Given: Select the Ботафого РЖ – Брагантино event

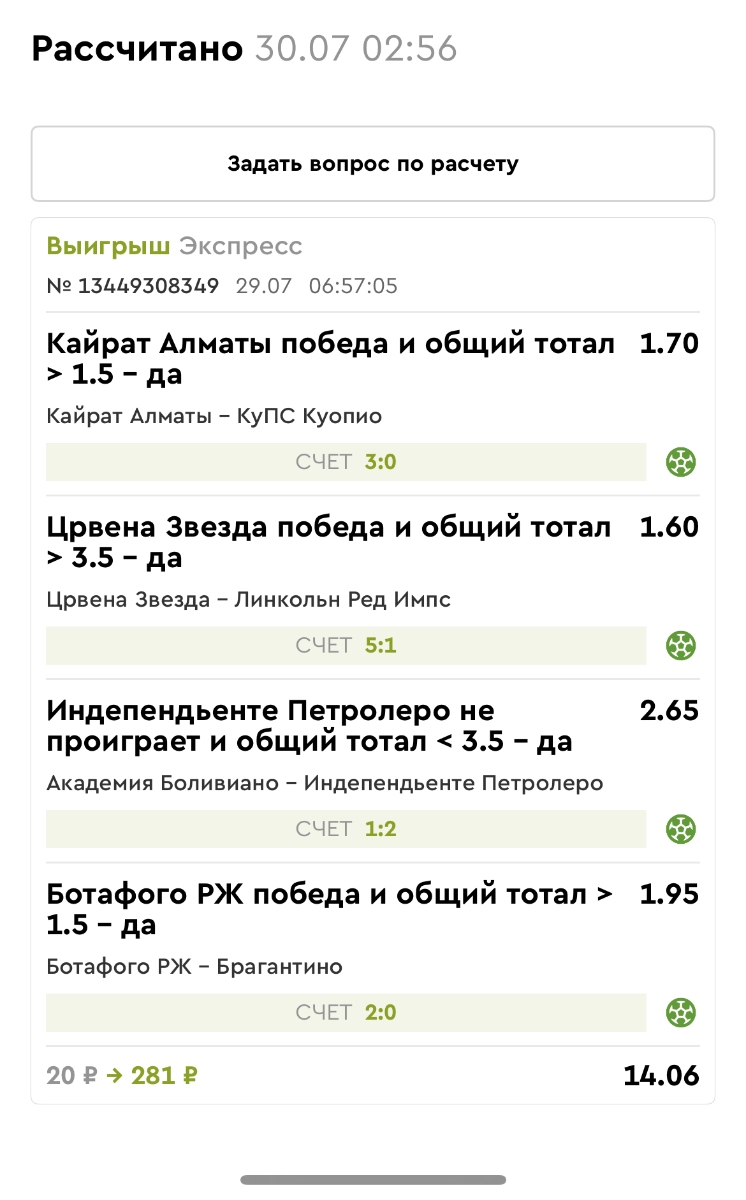Looking at the screenshot, I should coord(194,967).
